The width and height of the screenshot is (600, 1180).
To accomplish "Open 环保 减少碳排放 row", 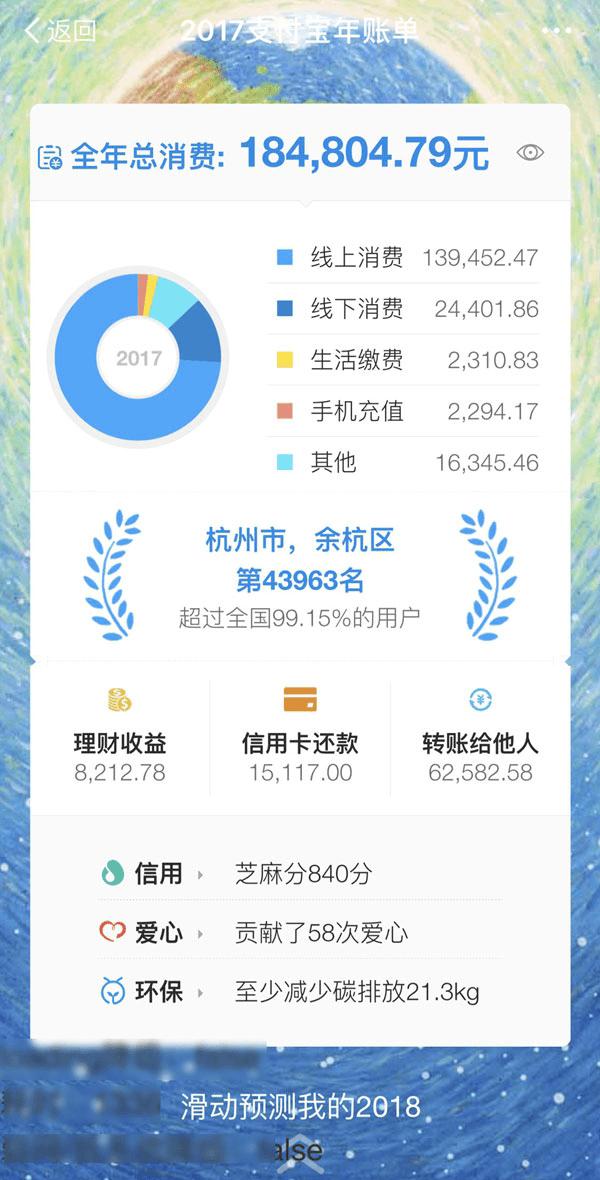I will tap(300, 992).
